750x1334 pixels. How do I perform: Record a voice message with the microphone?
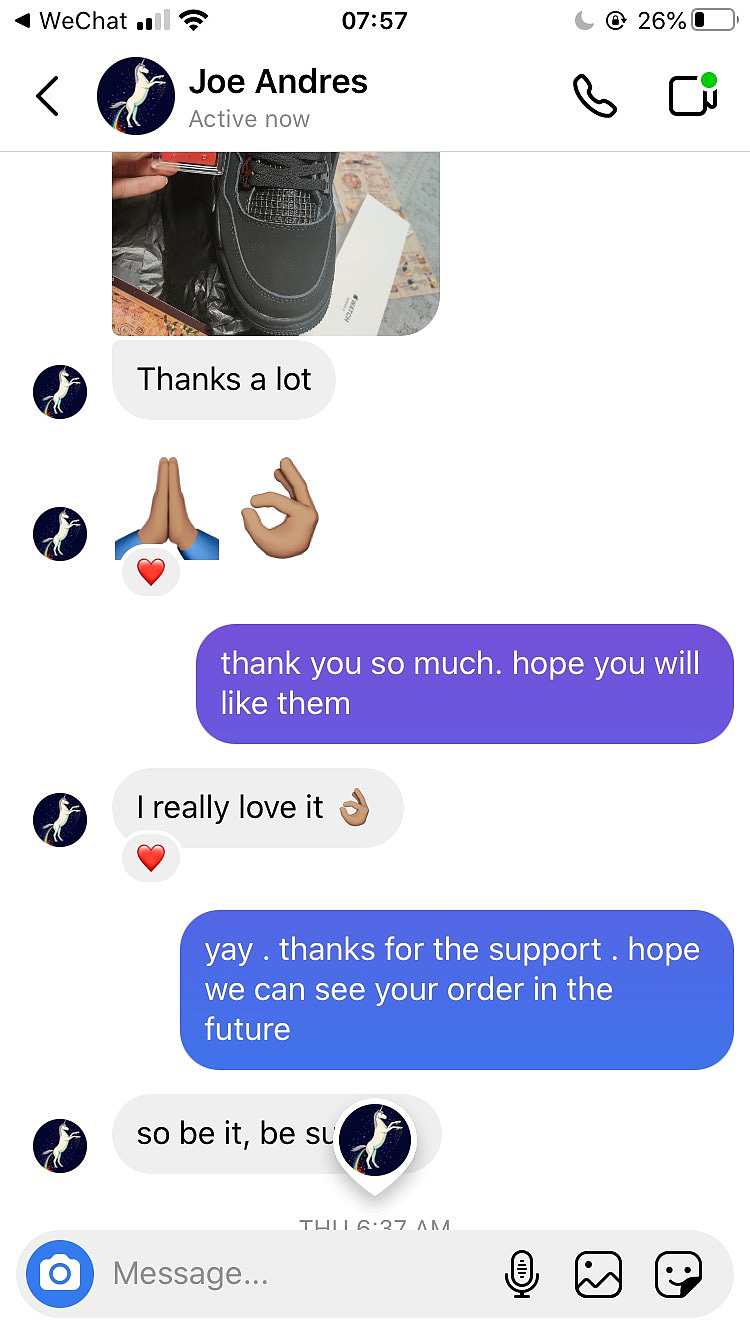521,1274
